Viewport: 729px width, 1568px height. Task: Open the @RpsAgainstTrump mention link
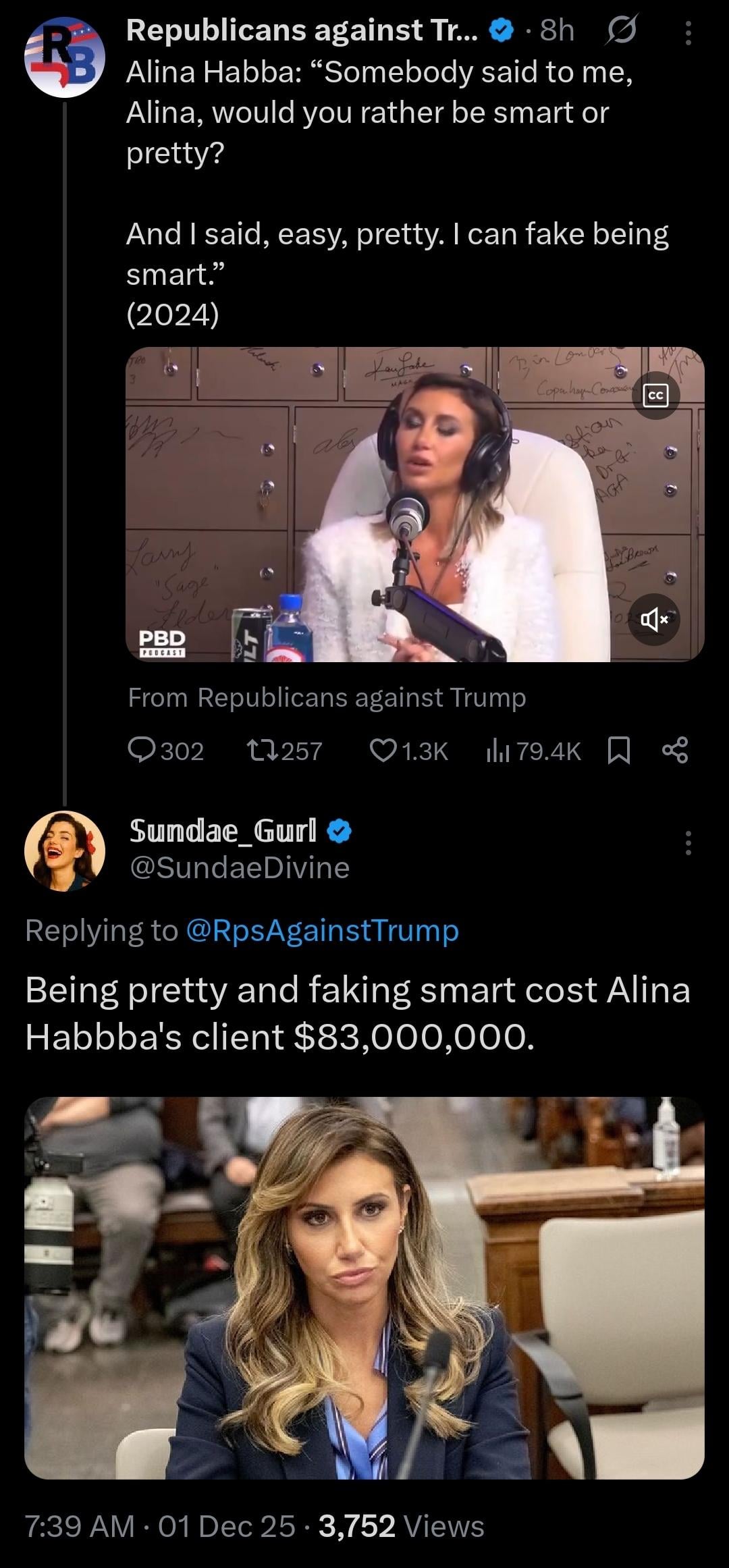point(321,930)
